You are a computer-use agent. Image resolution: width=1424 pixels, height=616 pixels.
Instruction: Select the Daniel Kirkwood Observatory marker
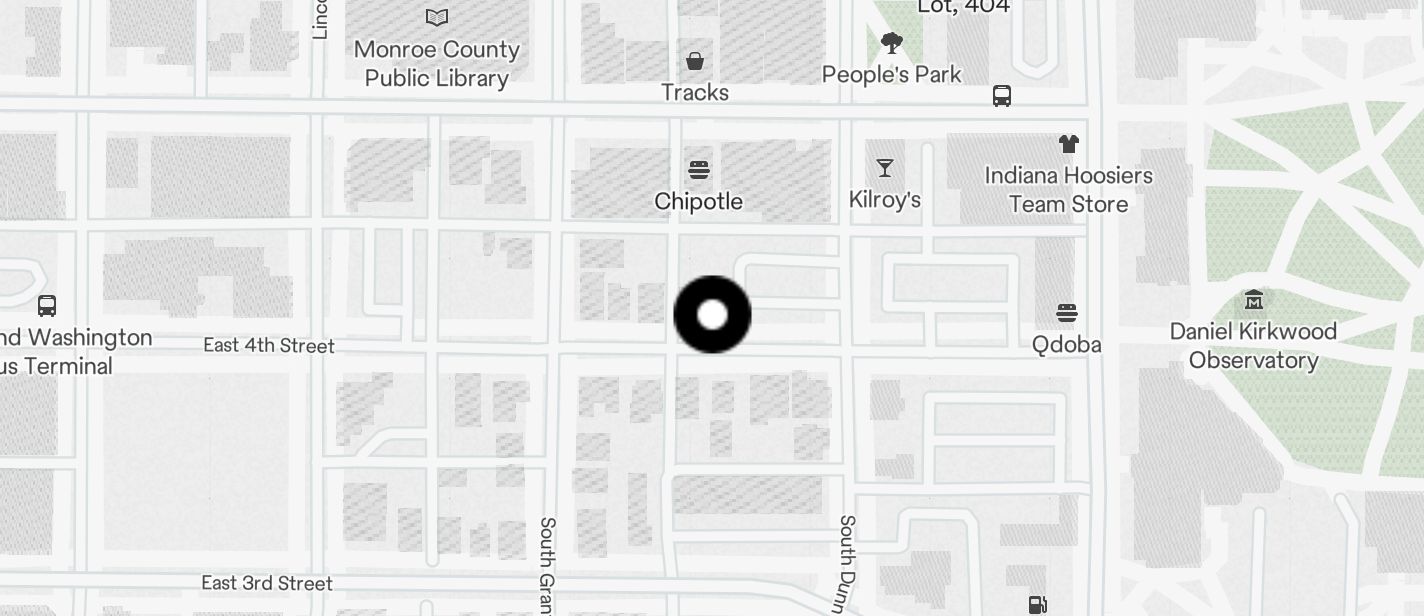pyautogui.click(x=1254, y=299)
